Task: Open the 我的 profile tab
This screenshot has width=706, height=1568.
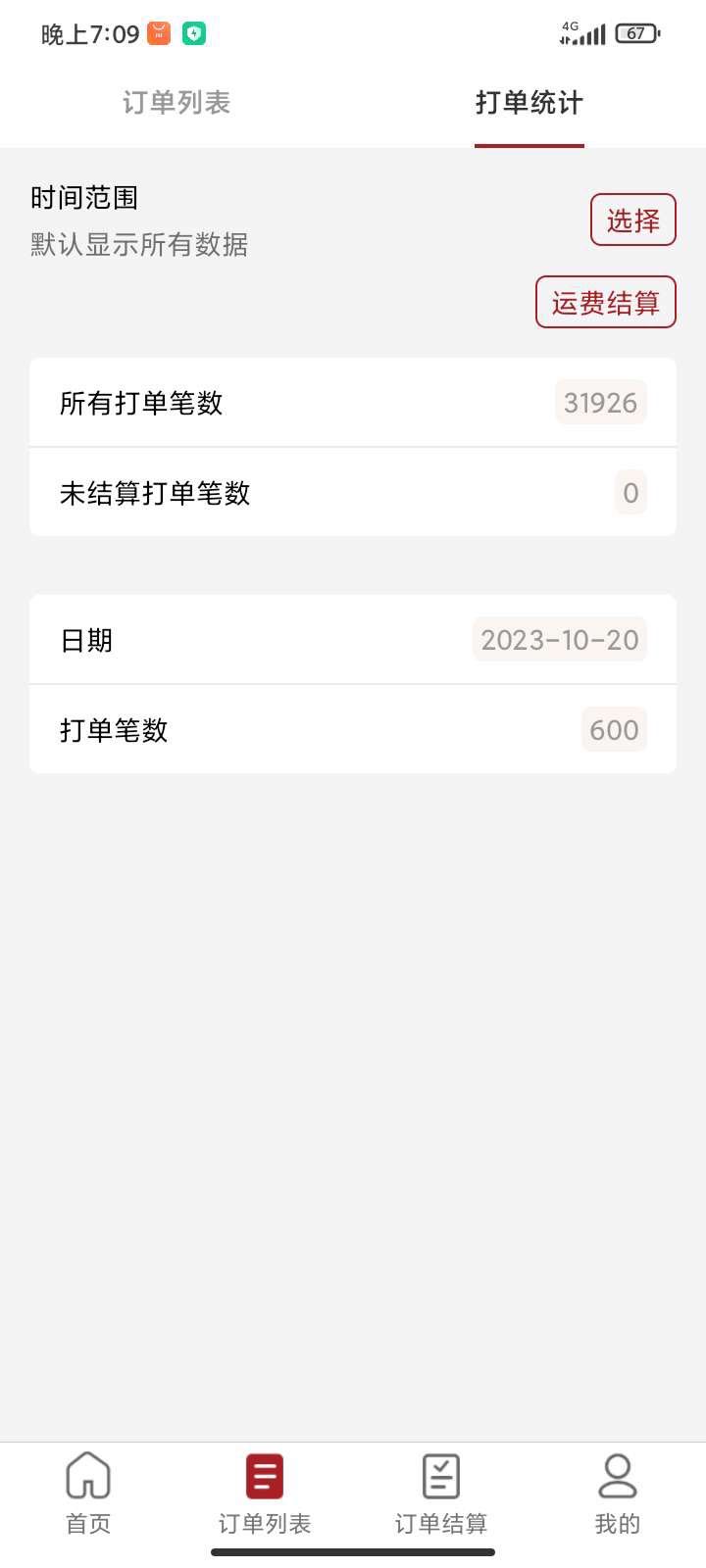Action: point(618,1494)
